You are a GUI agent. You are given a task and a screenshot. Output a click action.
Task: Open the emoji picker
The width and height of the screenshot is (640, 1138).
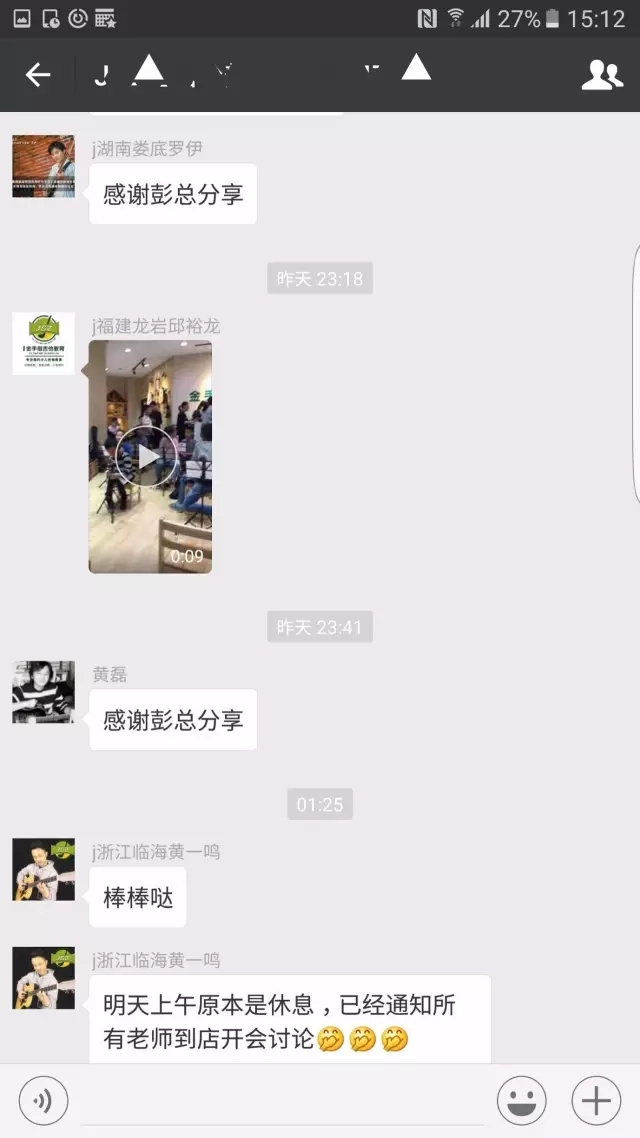point(522,1101)
